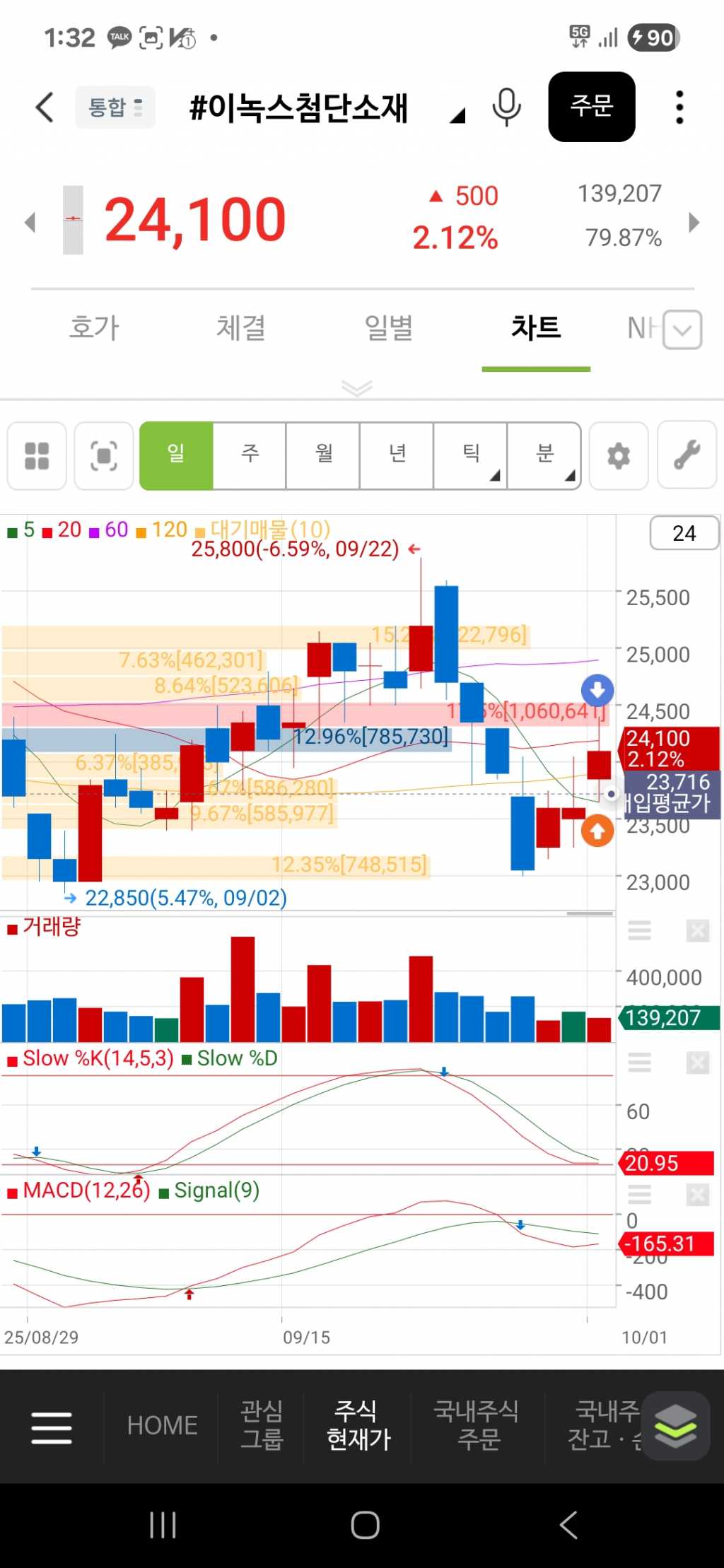This screenshot has width=724, height=1568.
Task: Select the 주 weekly chart period
Action: click(250, 455)
